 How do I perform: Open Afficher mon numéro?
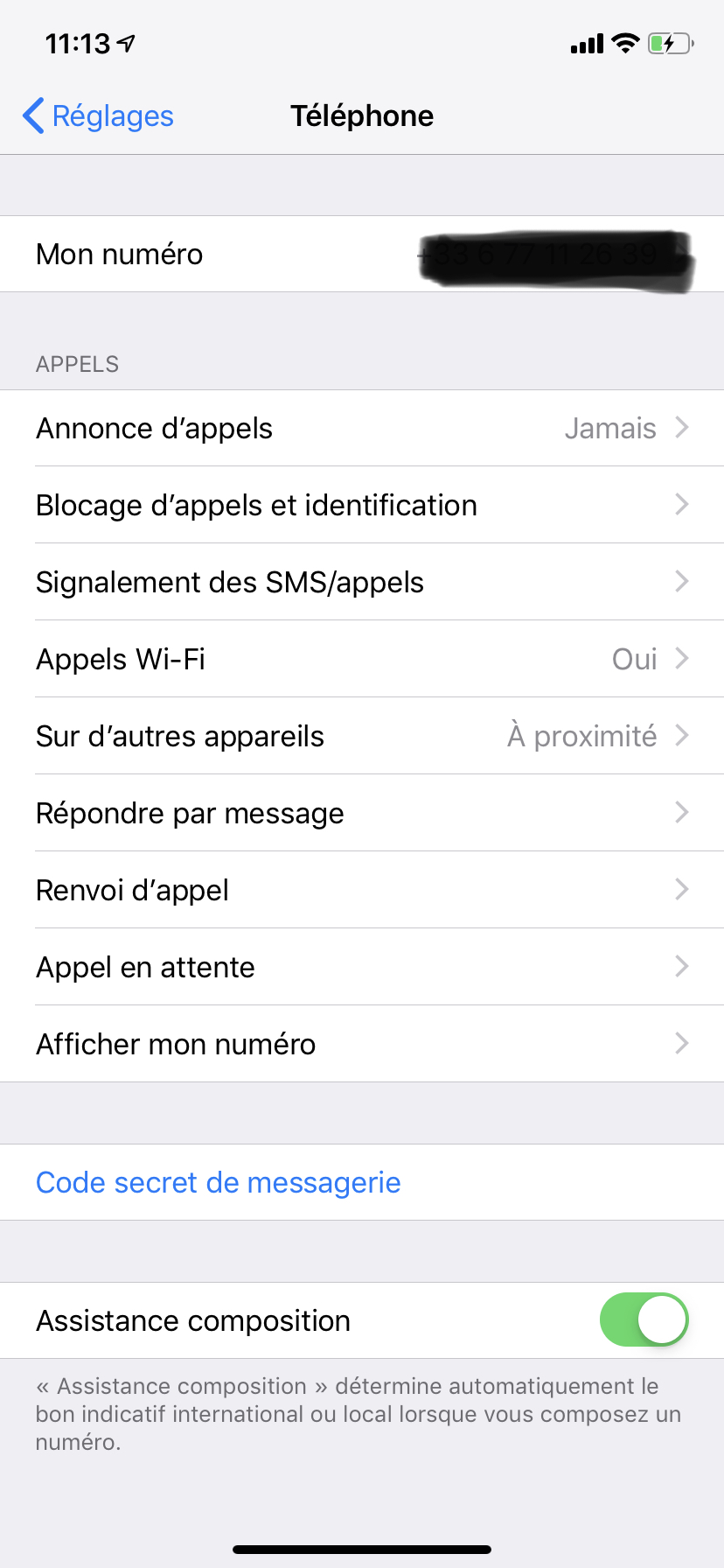click(x=362, y=1045)
